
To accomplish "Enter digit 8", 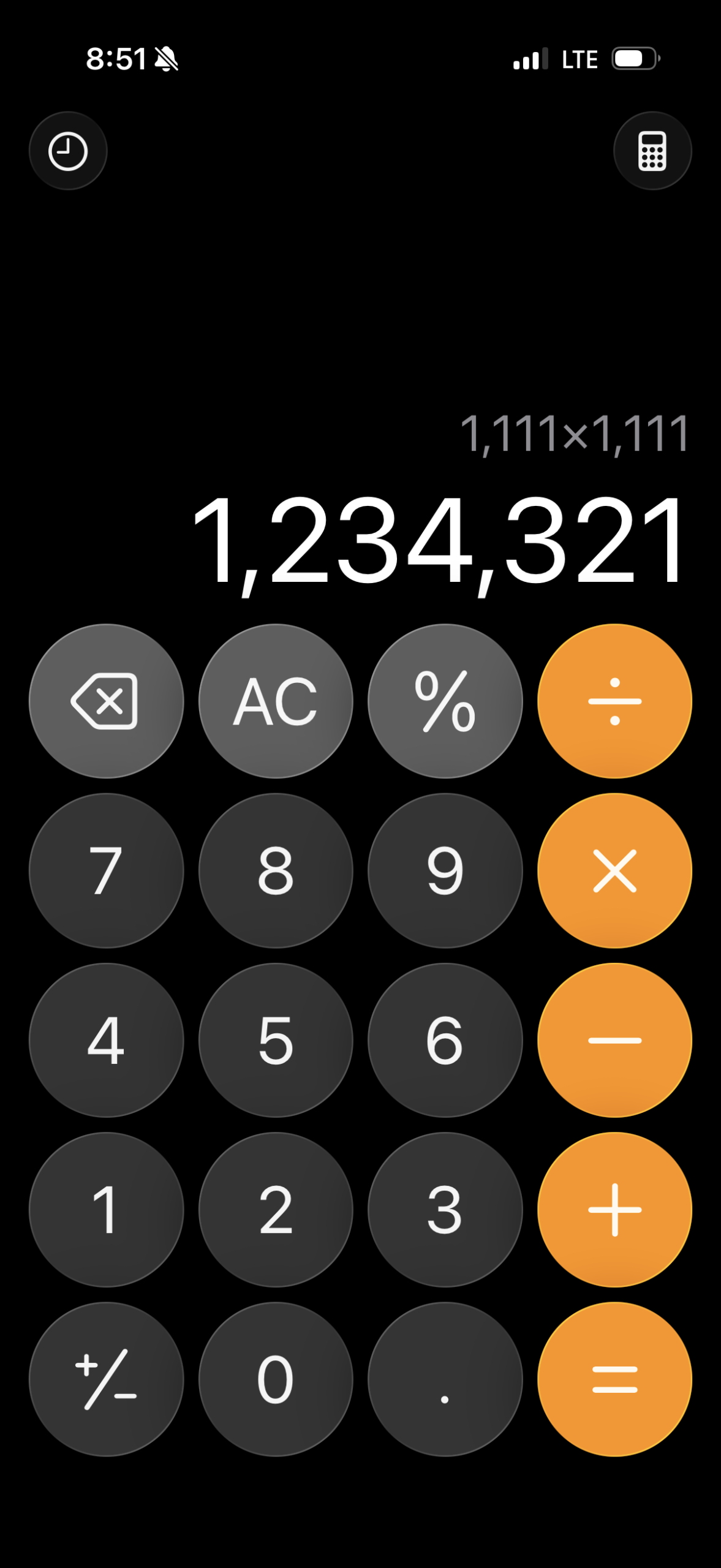I will click(276, 871).
